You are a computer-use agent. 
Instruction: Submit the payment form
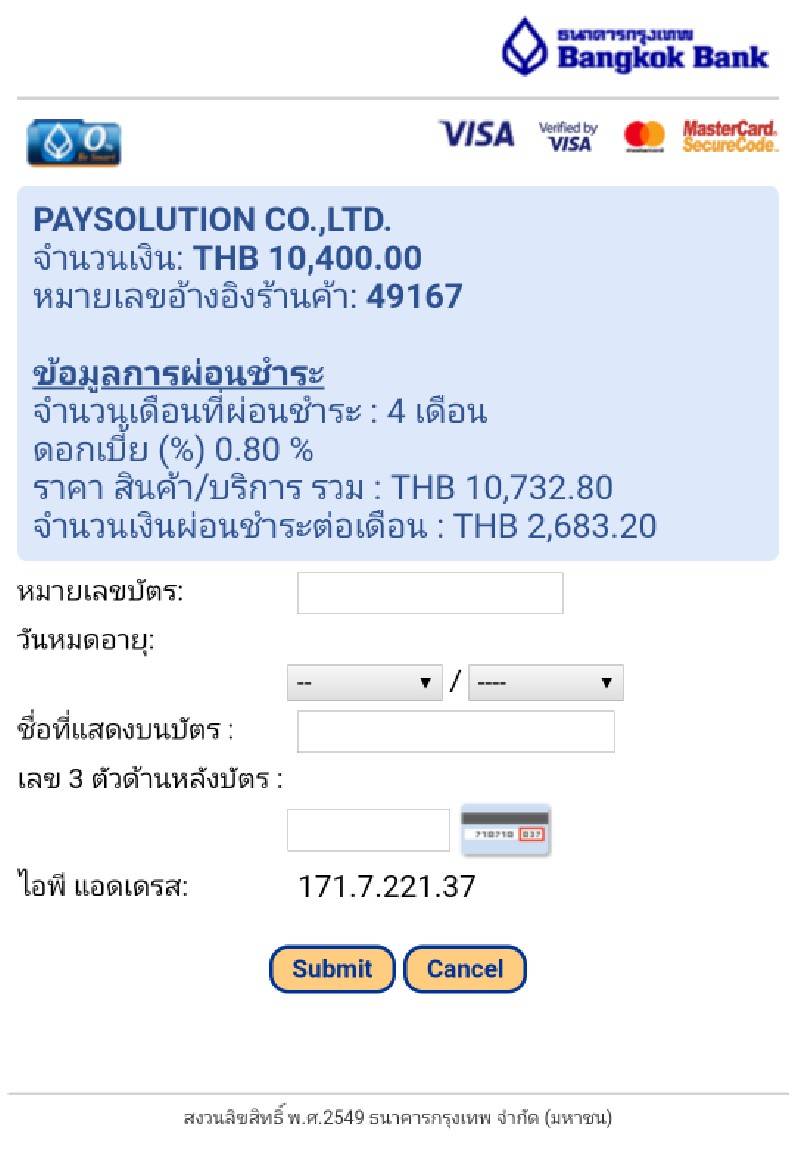[332, 969]
